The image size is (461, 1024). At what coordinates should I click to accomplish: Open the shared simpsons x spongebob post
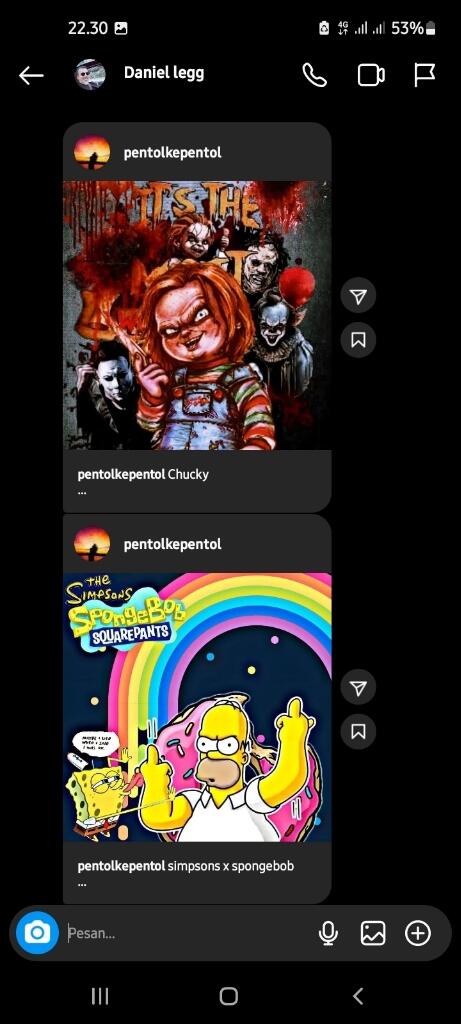coord(197,707)
